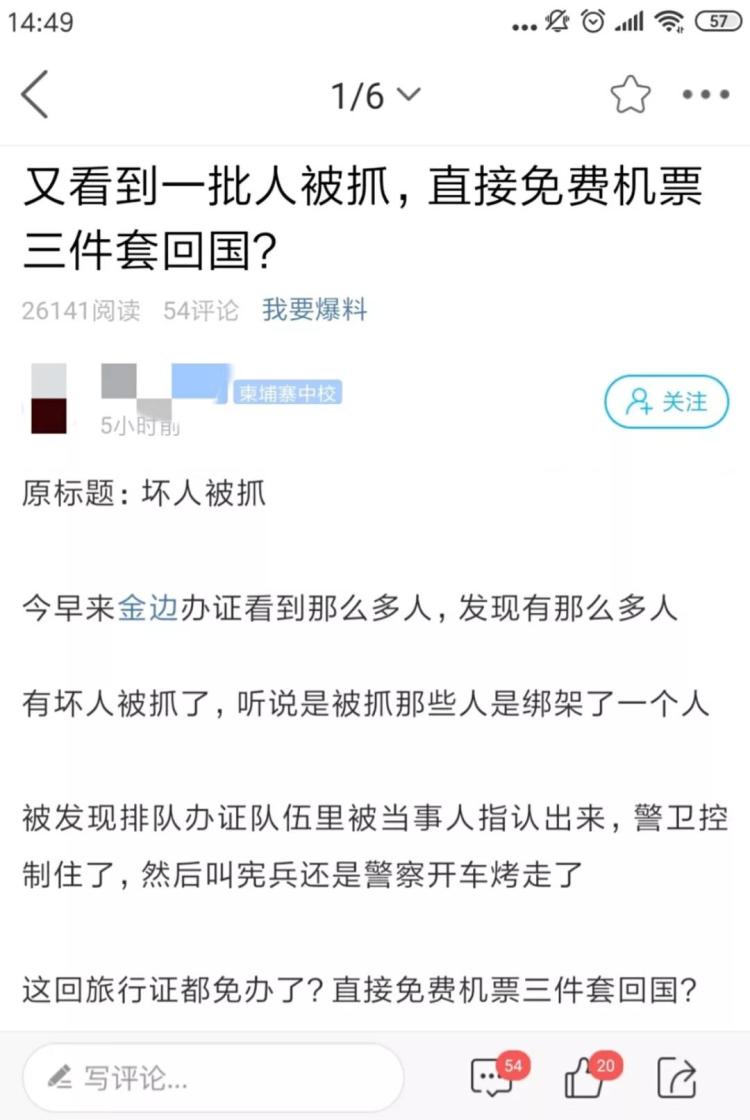This screenshot has width=750, height=1120.
Task: Go back using the top-left arrow
Action: pos(35,96)
